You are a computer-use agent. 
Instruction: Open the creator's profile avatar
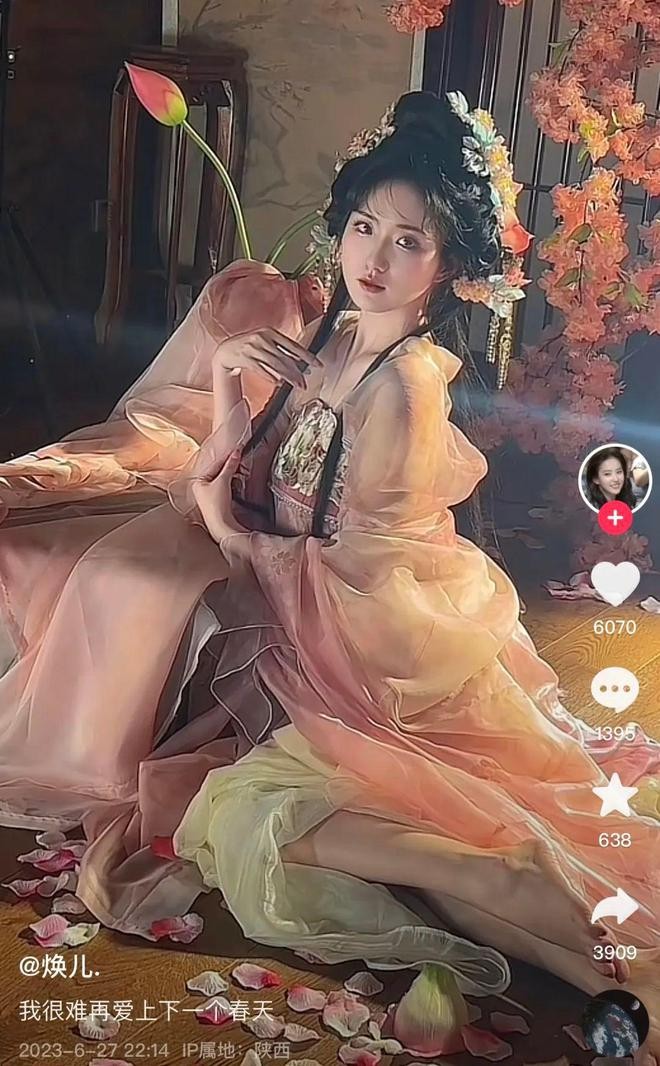click(614, 478)
